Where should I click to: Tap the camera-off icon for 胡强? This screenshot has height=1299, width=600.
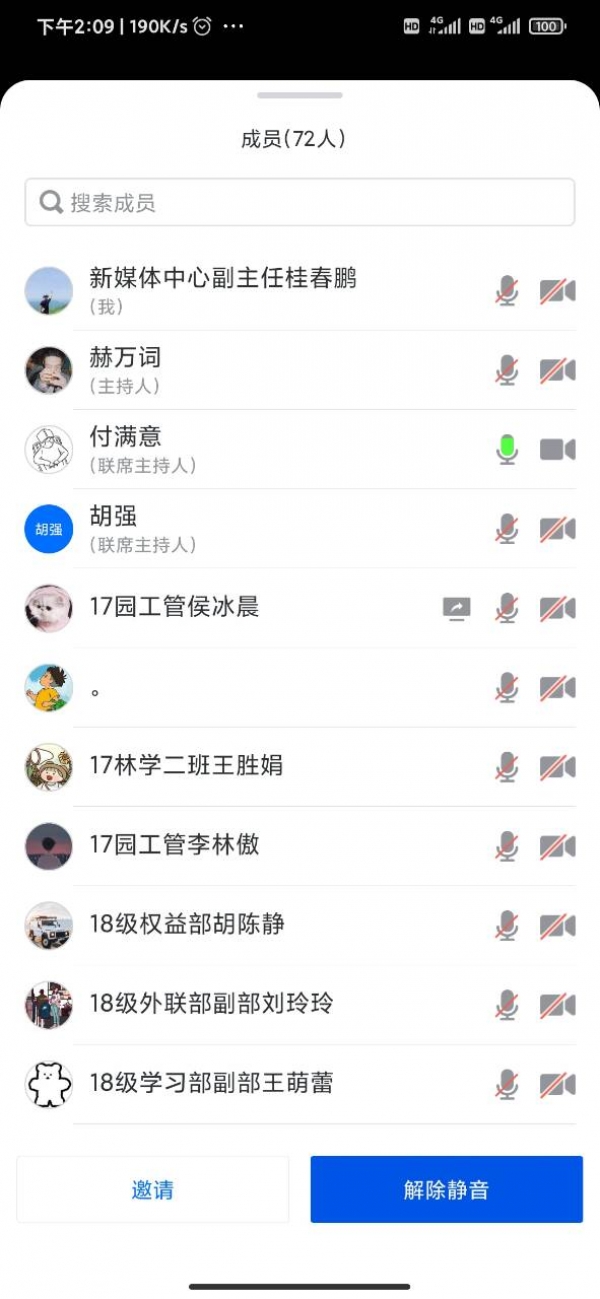click(557, 529)
